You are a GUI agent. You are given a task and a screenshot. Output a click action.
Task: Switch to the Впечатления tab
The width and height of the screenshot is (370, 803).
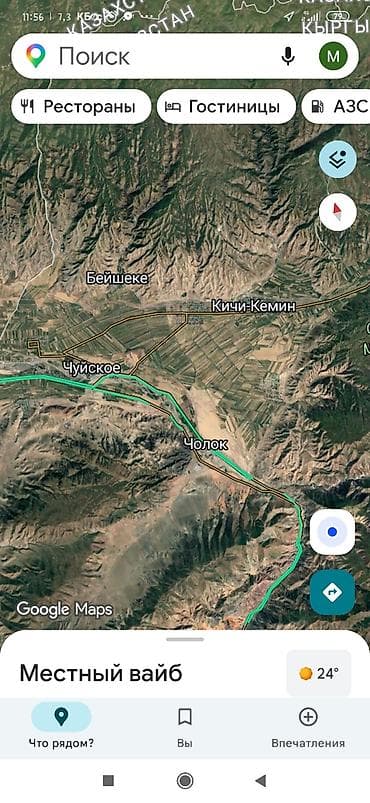point(308,726)
